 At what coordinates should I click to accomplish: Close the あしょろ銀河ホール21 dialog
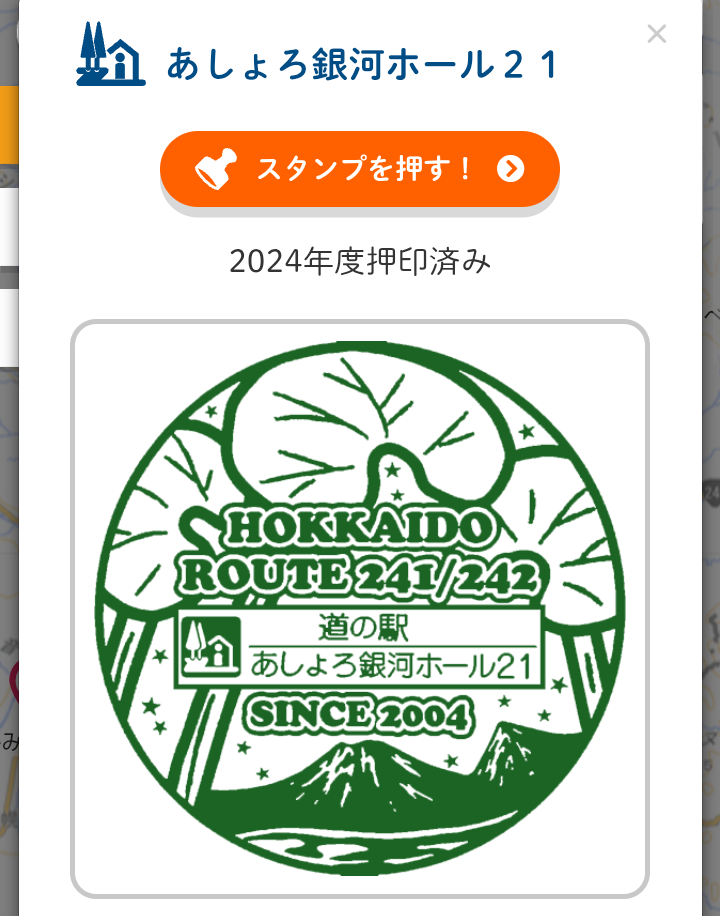[656, 34]
